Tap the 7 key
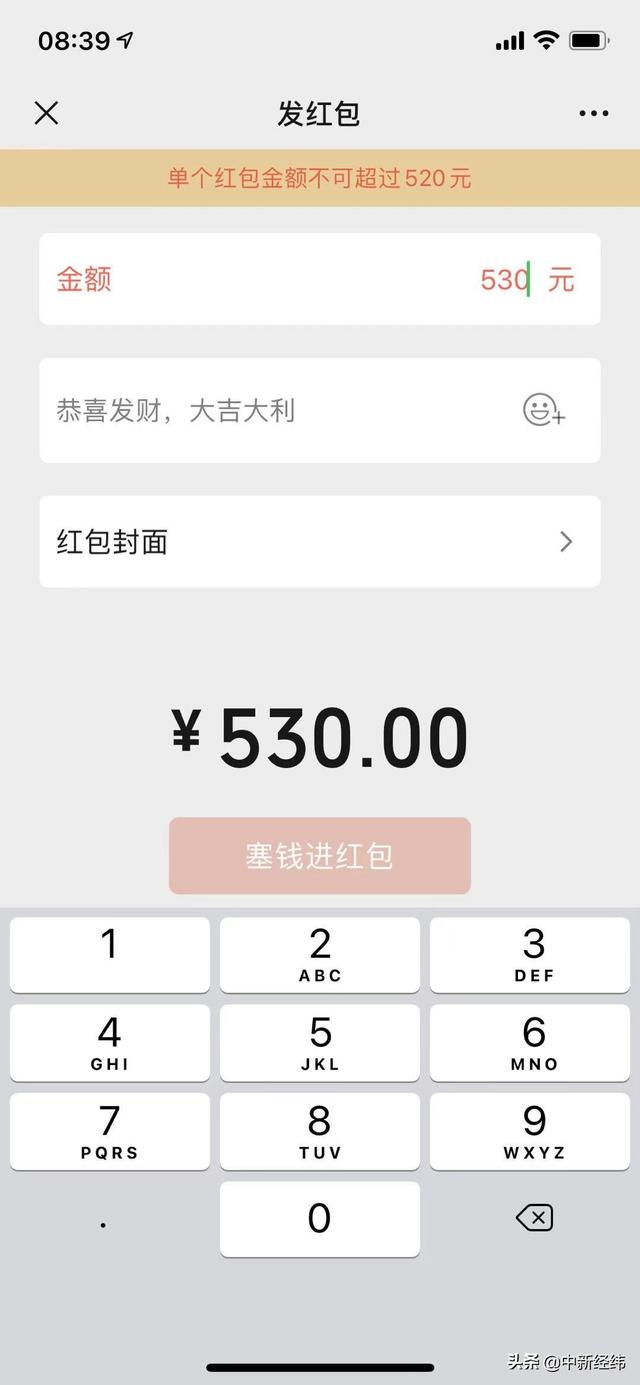This screenshot has width=640, height=1385. [110, 1130]
